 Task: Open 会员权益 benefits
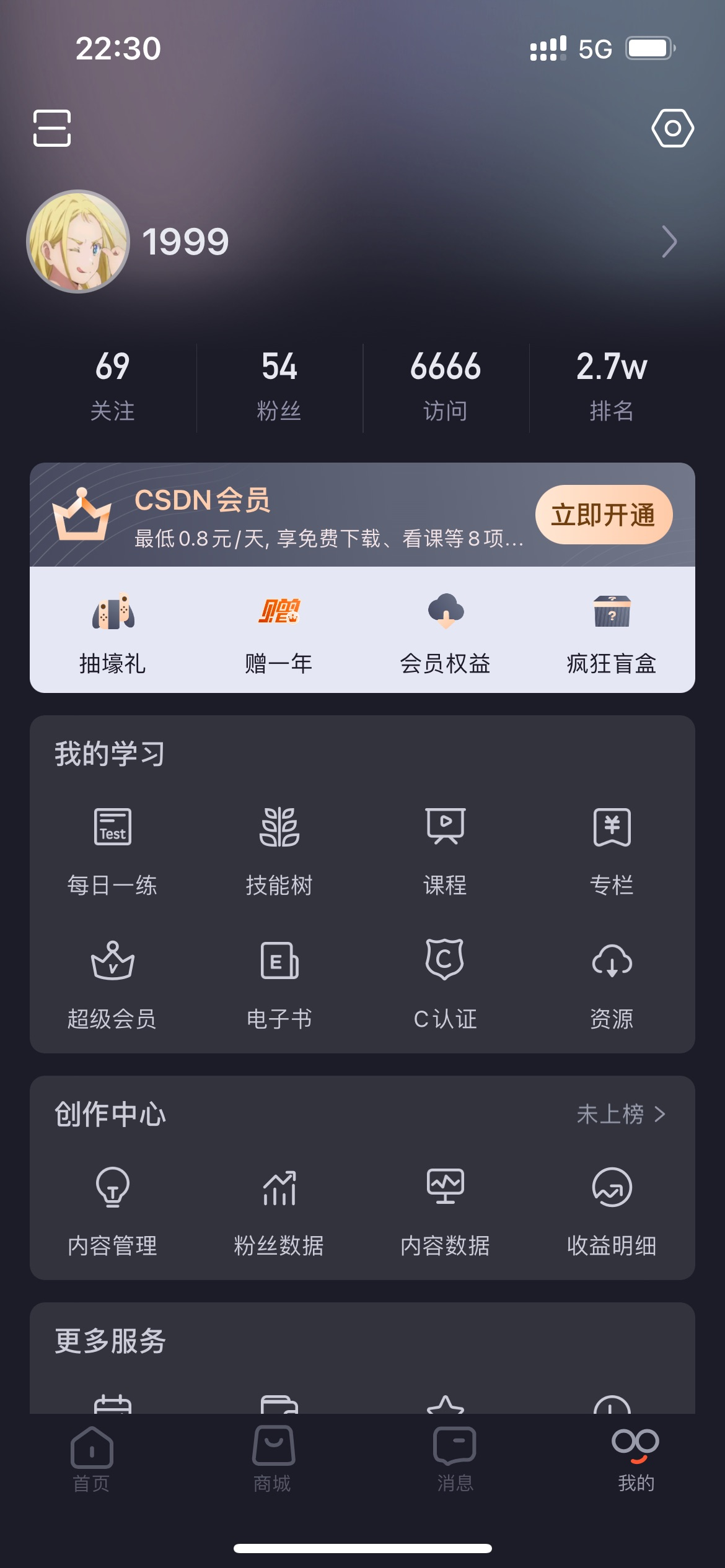445,632
